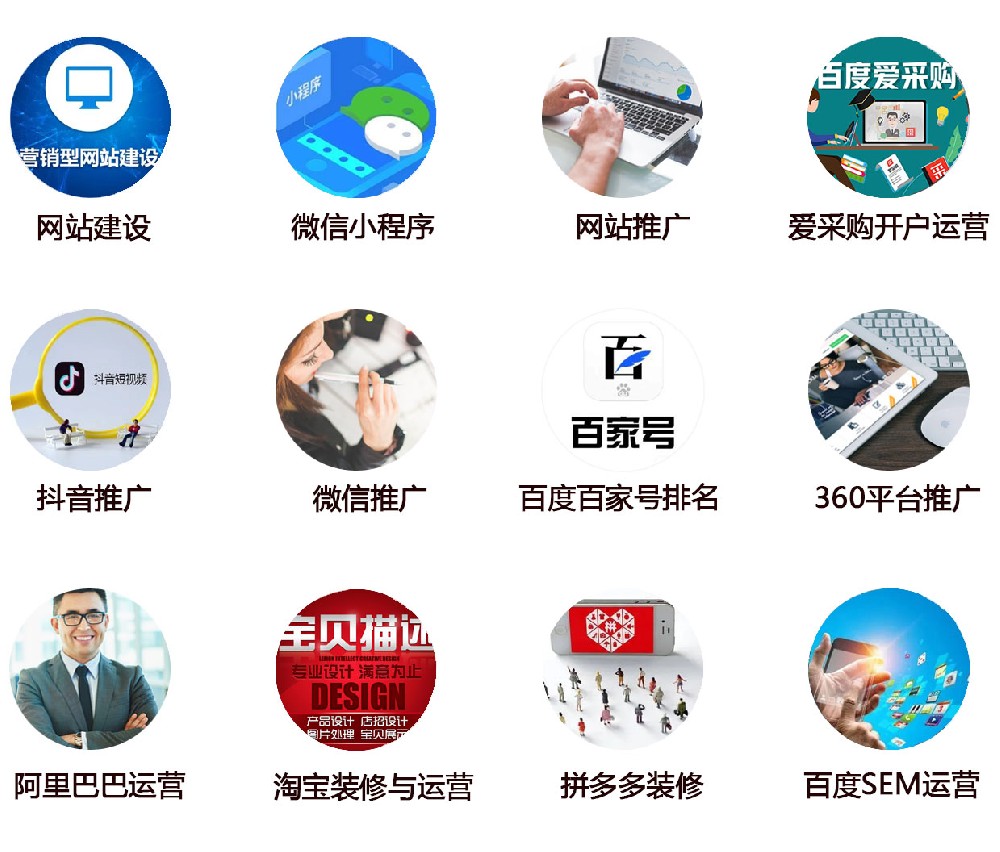Open 网站推广 service
This screenshot has width=1000, height=852.
pos(622,117)
